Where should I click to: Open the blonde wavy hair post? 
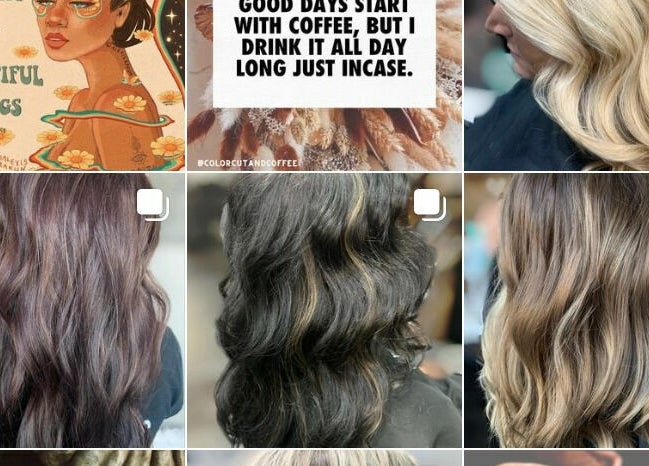click(556, 85)
